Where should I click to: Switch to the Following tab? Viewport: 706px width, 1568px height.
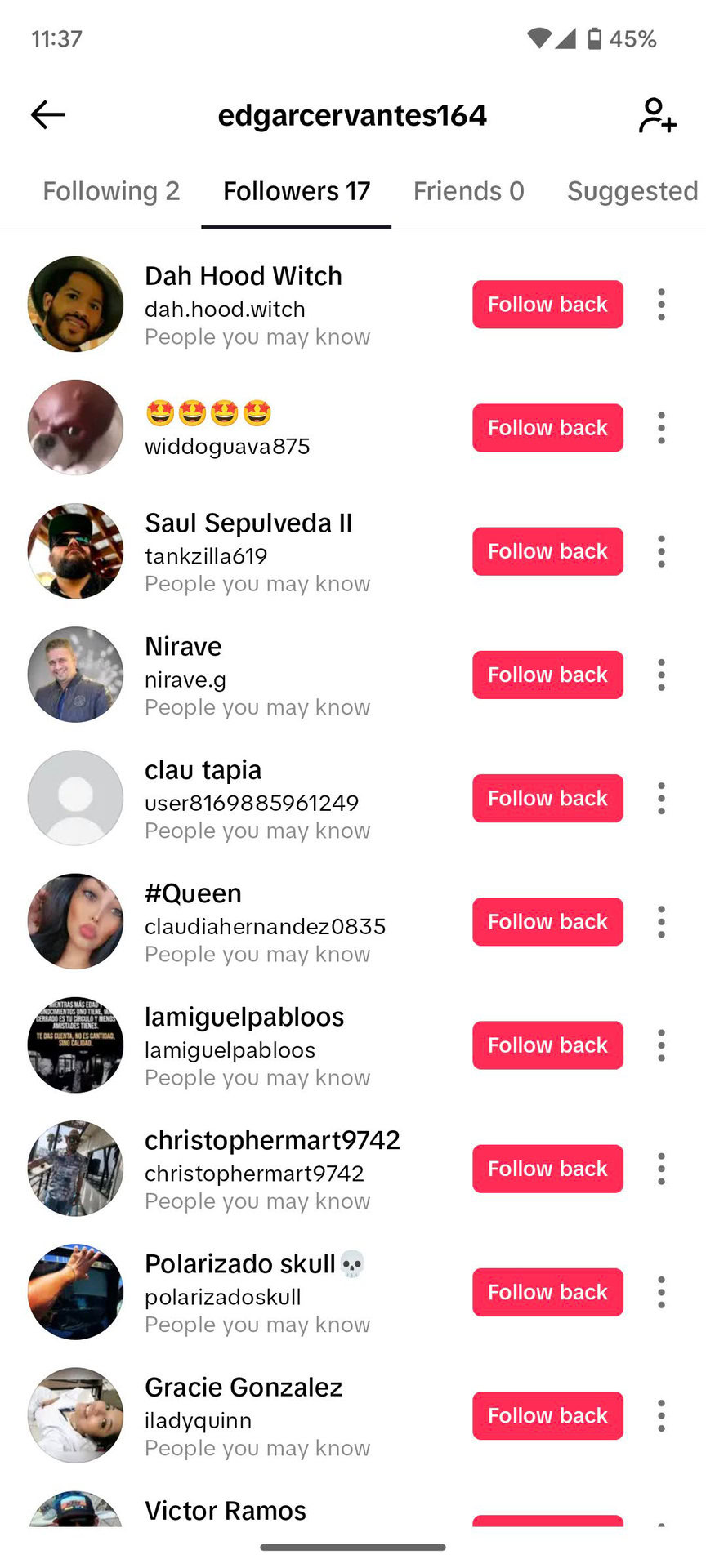(111, 191)
